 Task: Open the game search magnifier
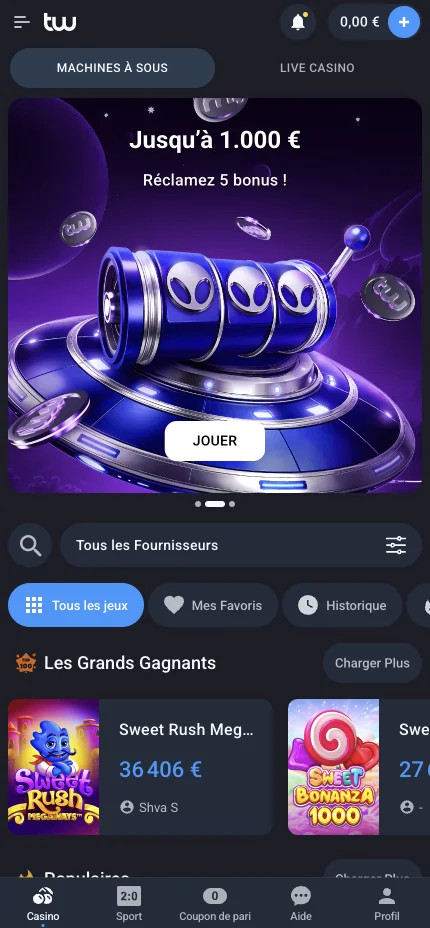coord(30,545)
